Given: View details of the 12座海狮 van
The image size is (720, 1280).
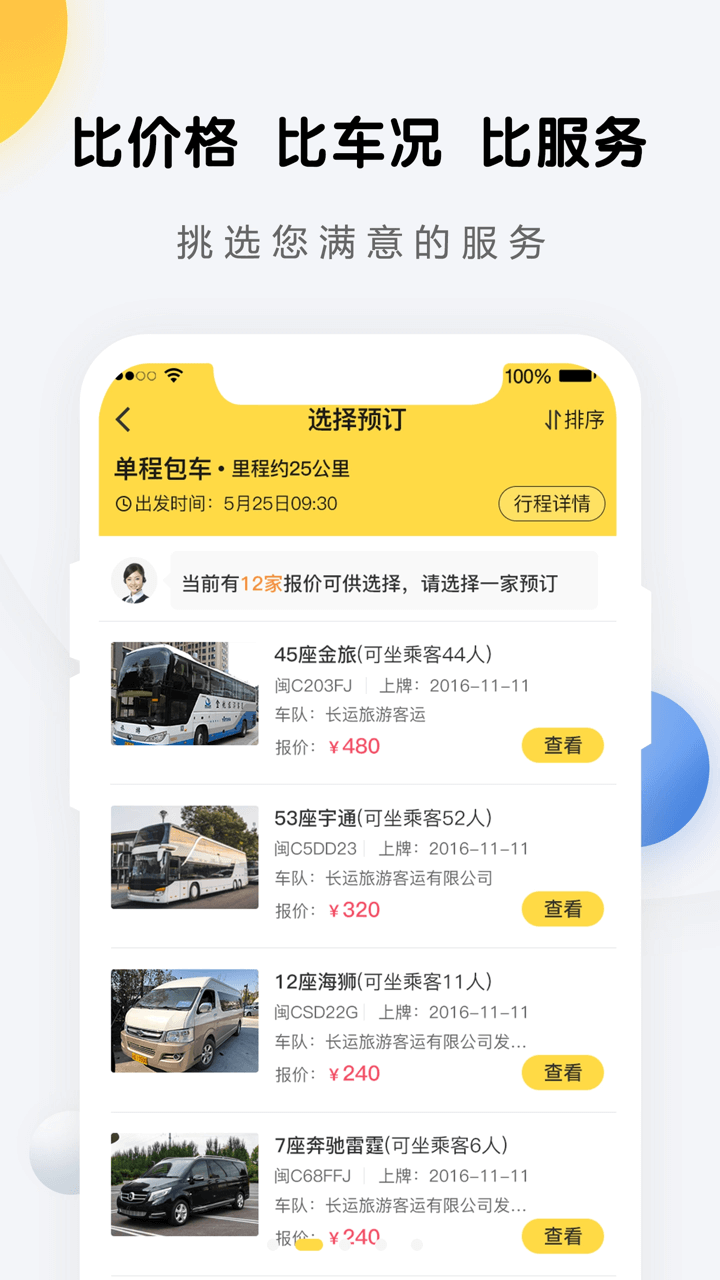Looking at the screenshot, I should (563, 1073).
